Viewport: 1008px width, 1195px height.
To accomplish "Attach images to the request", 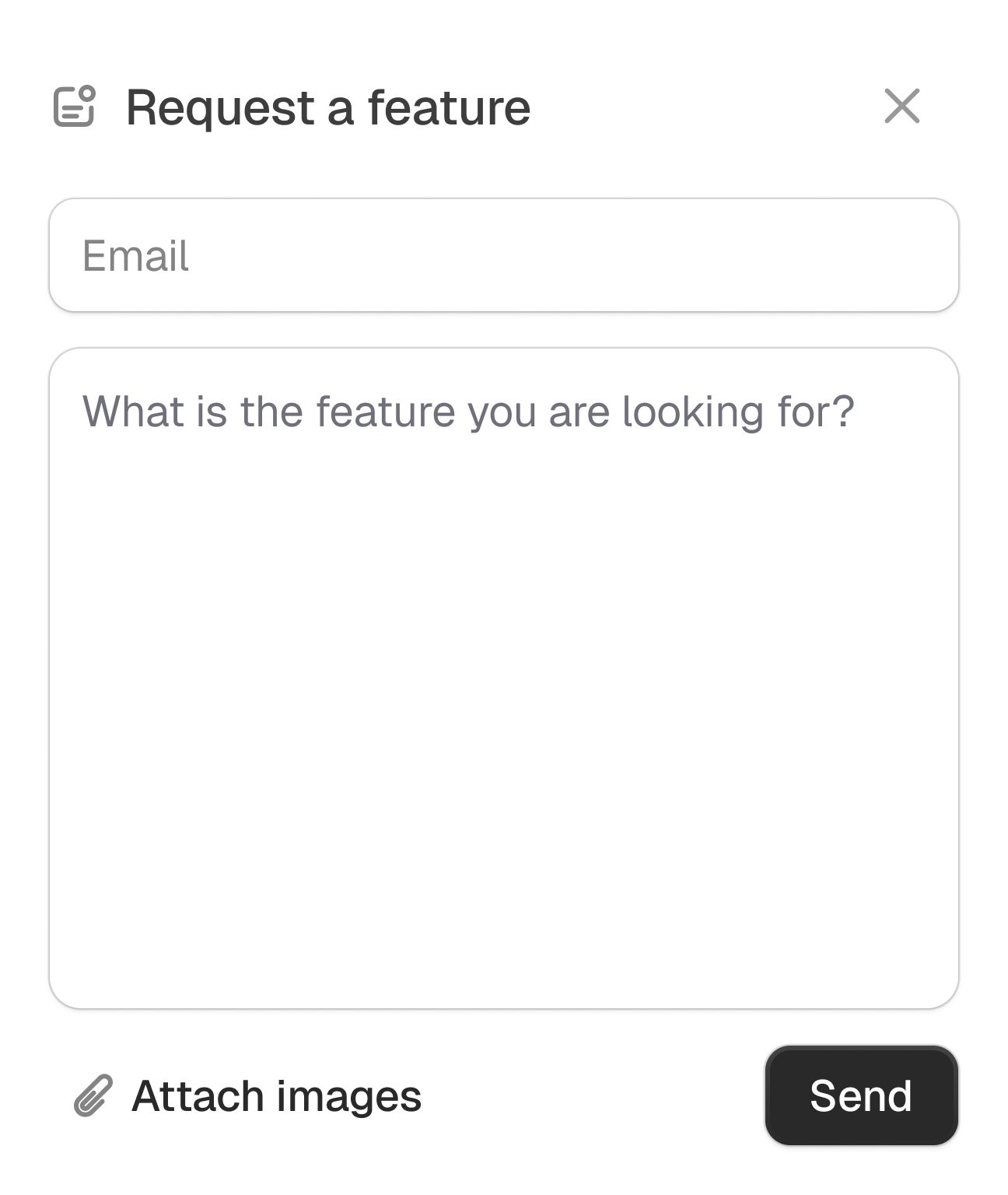I will coord(247,1096).
